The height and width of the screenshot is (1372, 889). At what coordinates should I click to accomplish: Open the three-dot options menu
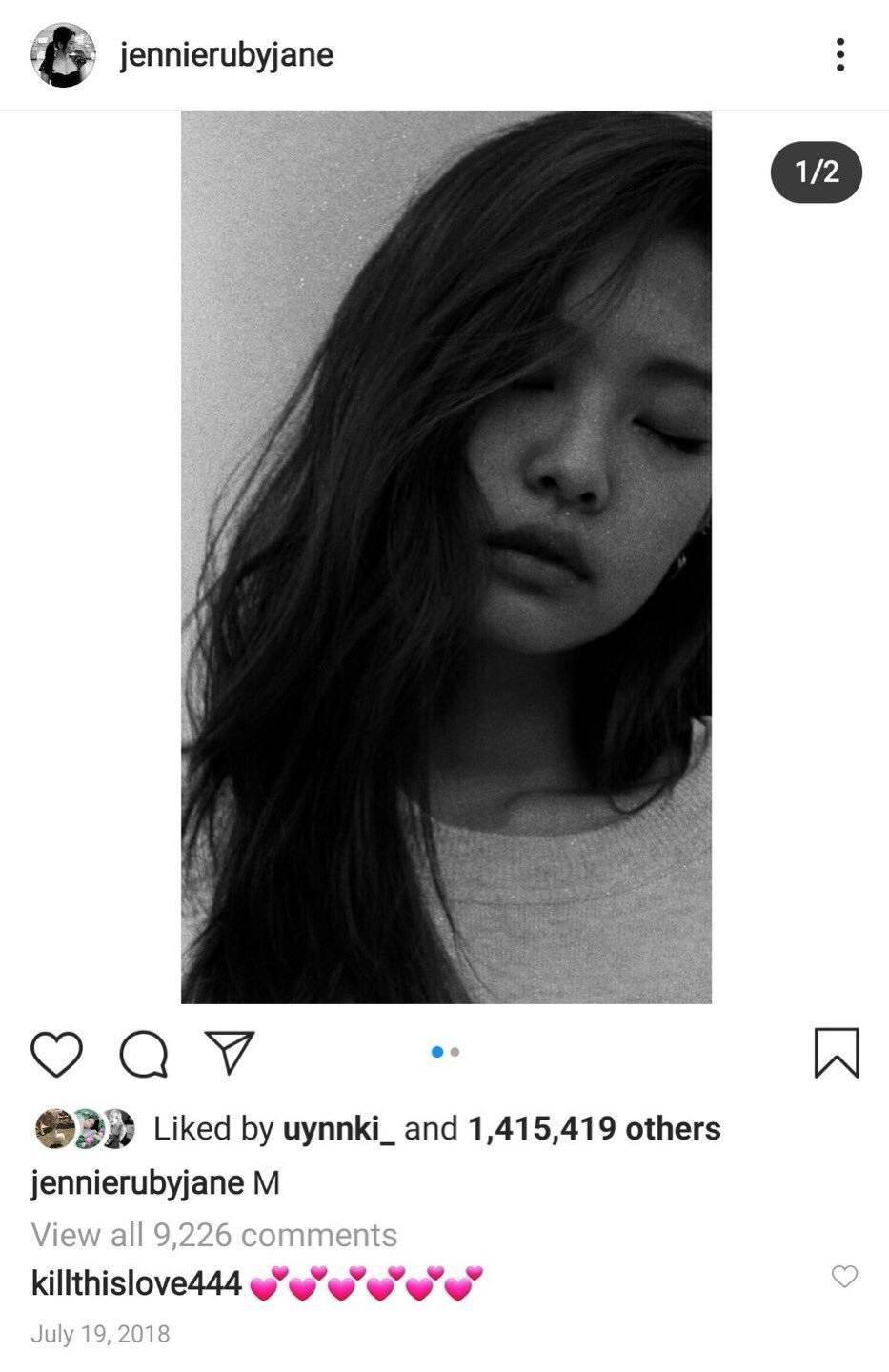(x=839, y=54)
